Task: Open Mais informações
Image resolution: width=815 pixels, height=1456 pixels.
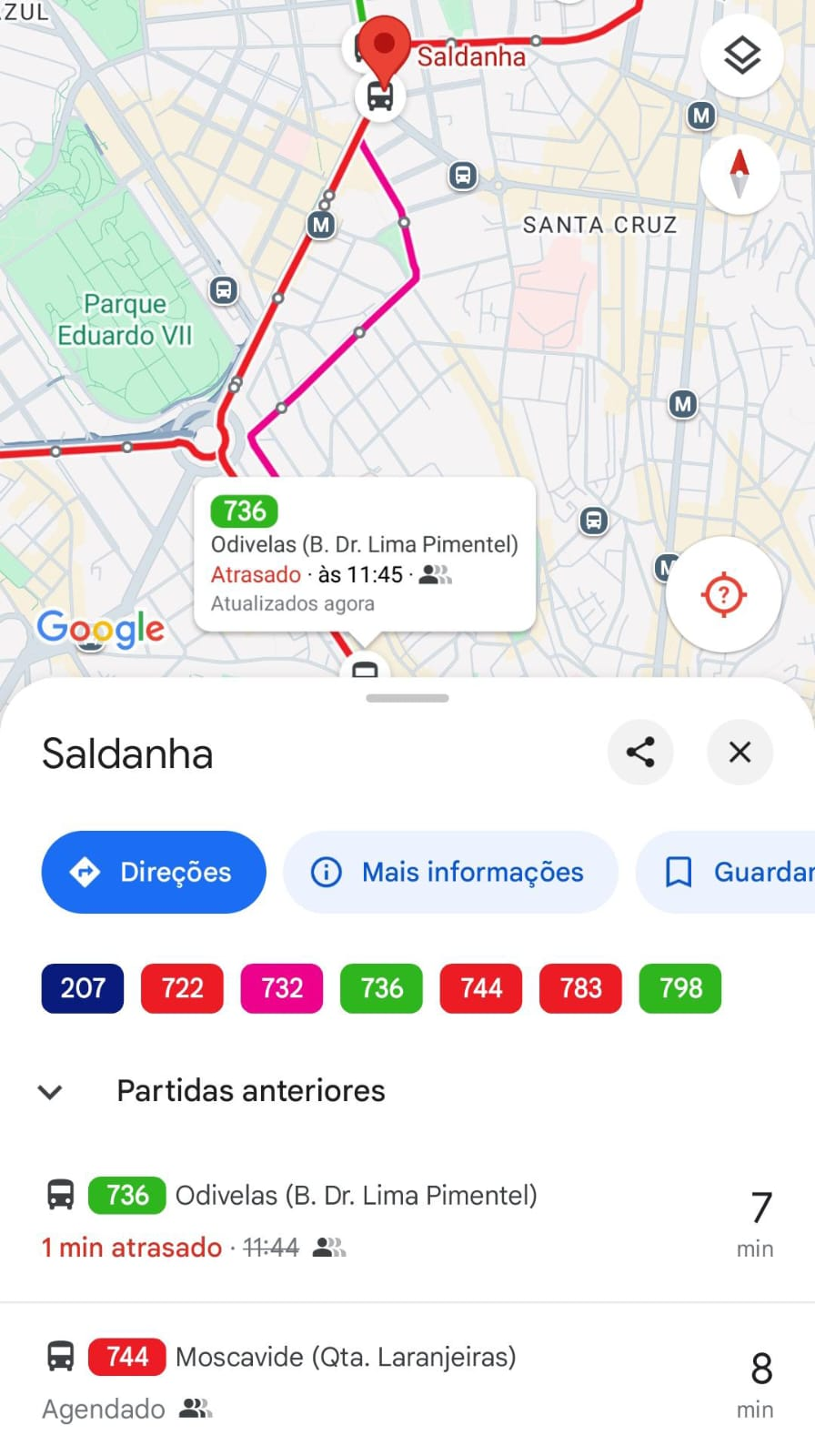Action: [x=451, y=872]
